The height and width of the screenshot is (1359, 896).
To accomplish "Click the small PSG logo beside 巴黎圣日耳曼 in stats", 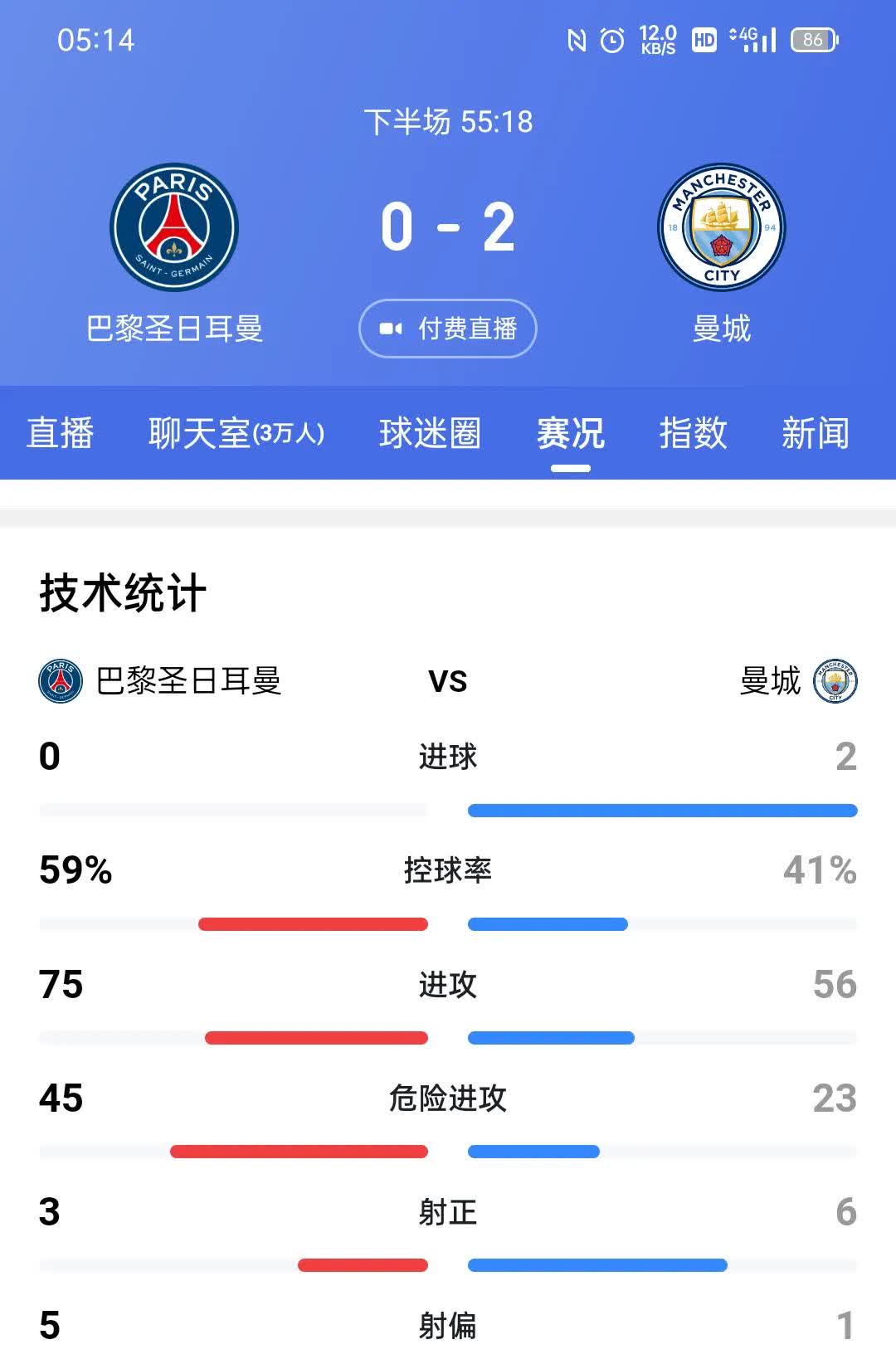I will (60, 680).
